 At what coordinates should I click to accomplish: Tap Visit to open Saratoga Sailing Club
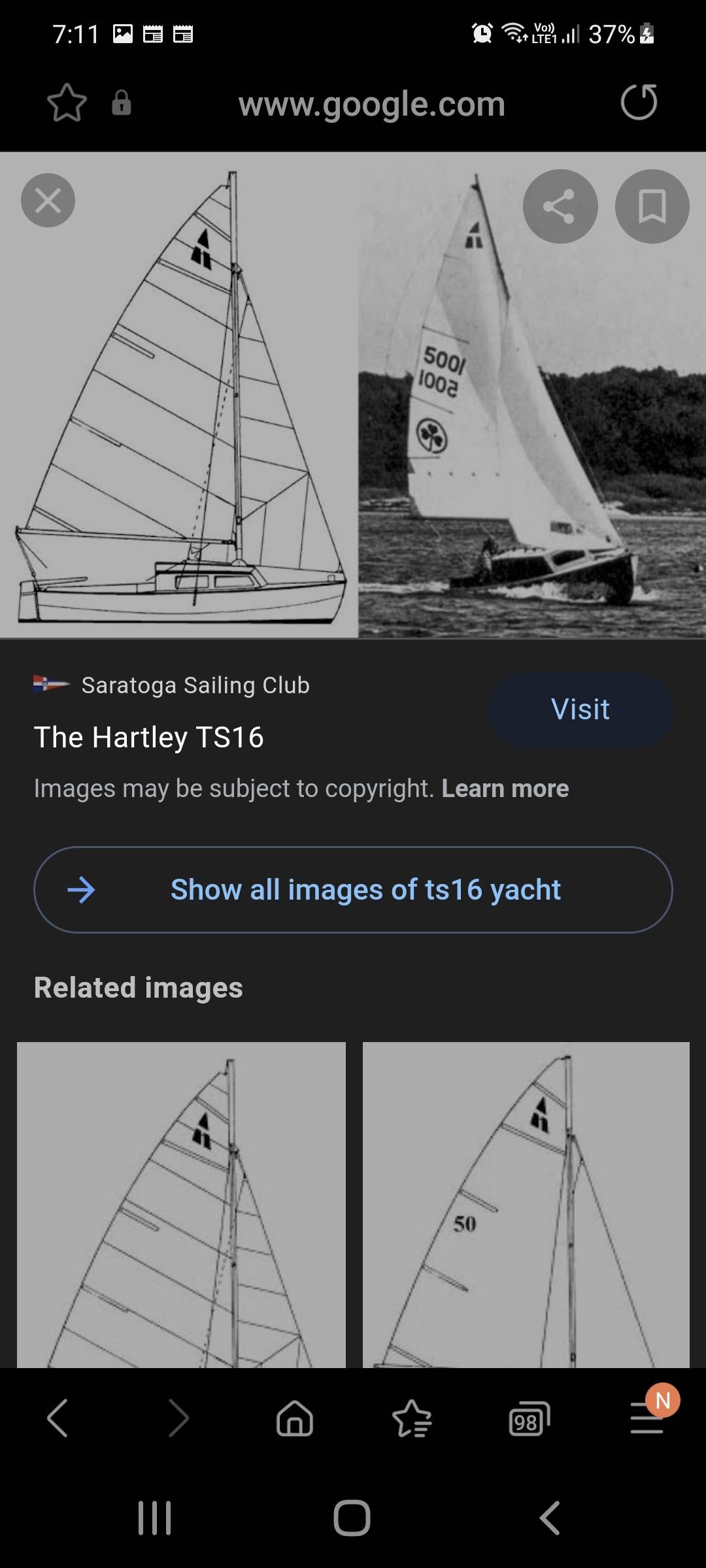tap(580, 710)
